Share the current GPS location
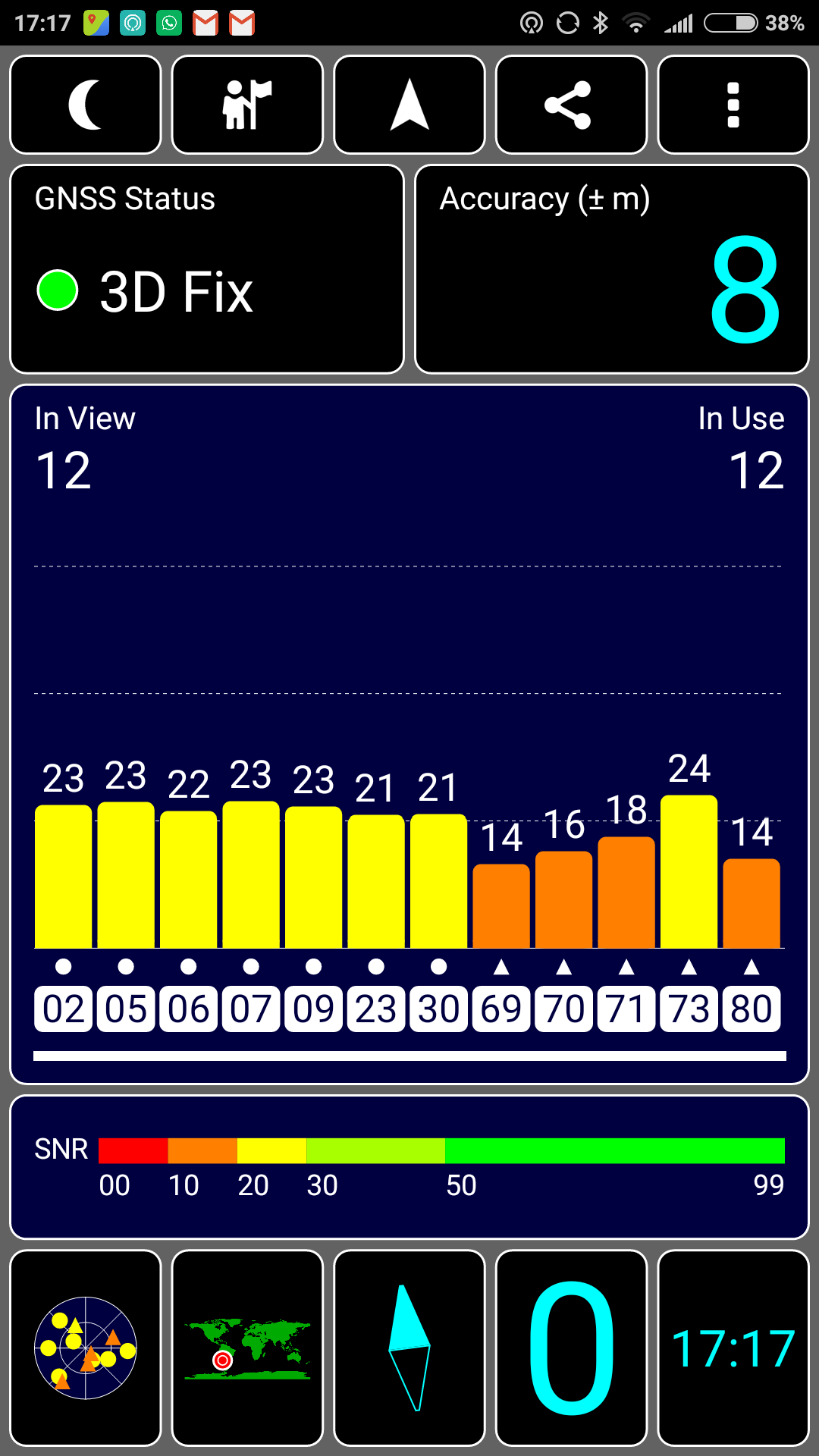The width and height of the screenshot is (819, 1456). tap(571, 105)
